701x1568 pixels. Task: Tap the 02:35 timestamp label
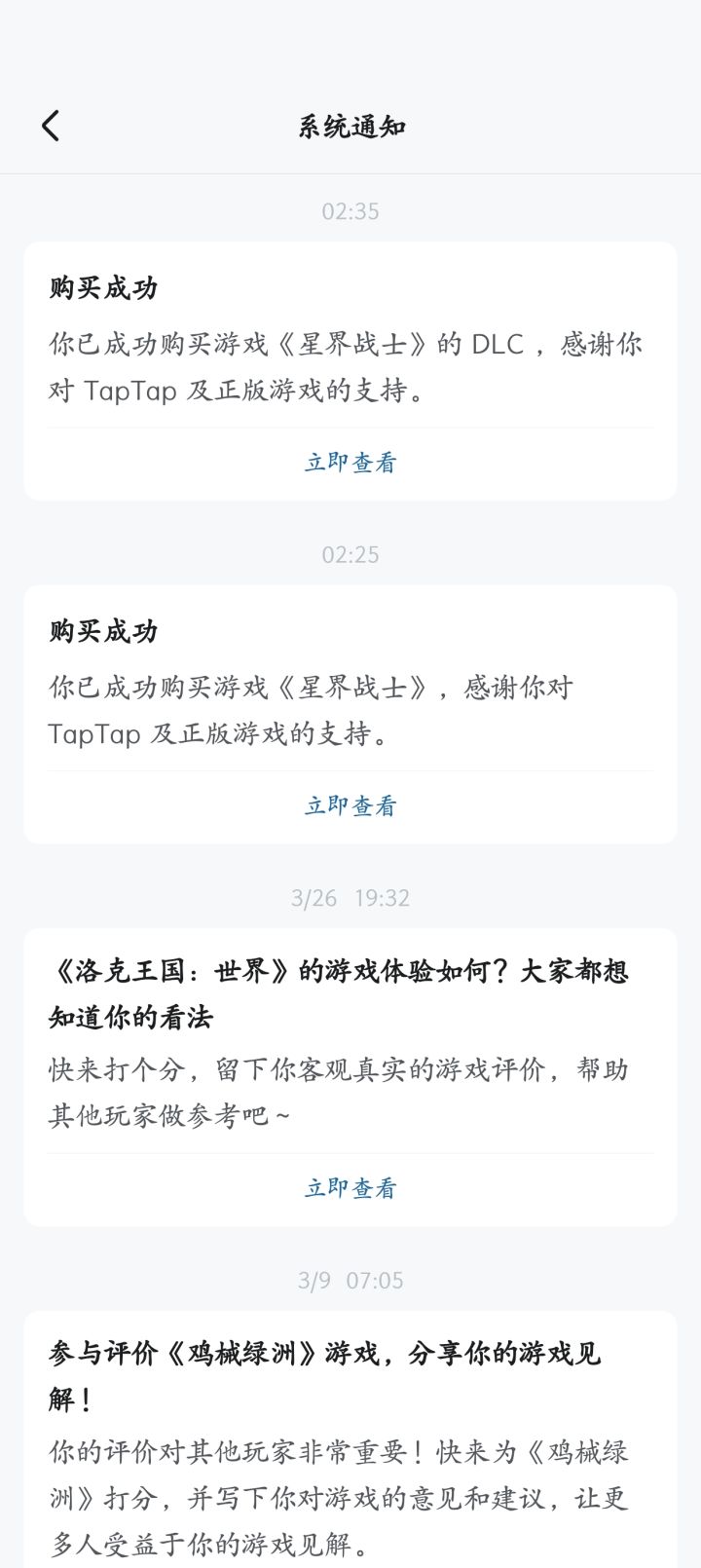350,211
